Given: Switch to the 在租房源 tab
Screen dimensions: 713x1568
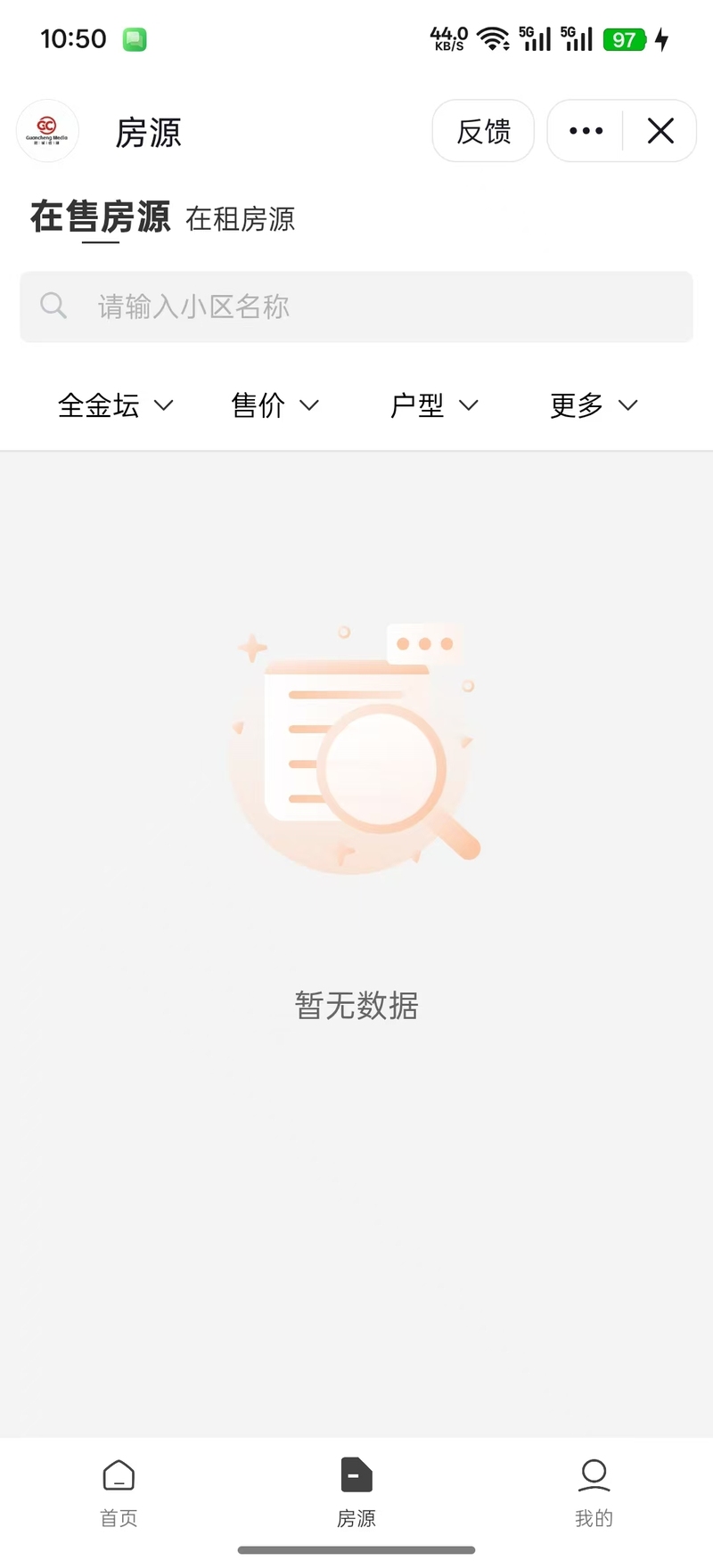Looking at the screenshot, I should (240, 219).
